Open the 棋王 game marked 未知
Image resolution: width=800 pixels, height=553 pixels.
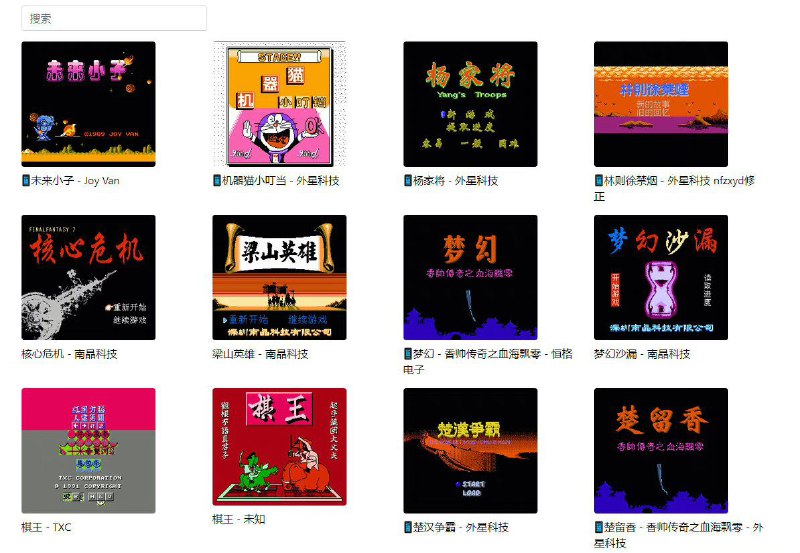pos(279,446)
